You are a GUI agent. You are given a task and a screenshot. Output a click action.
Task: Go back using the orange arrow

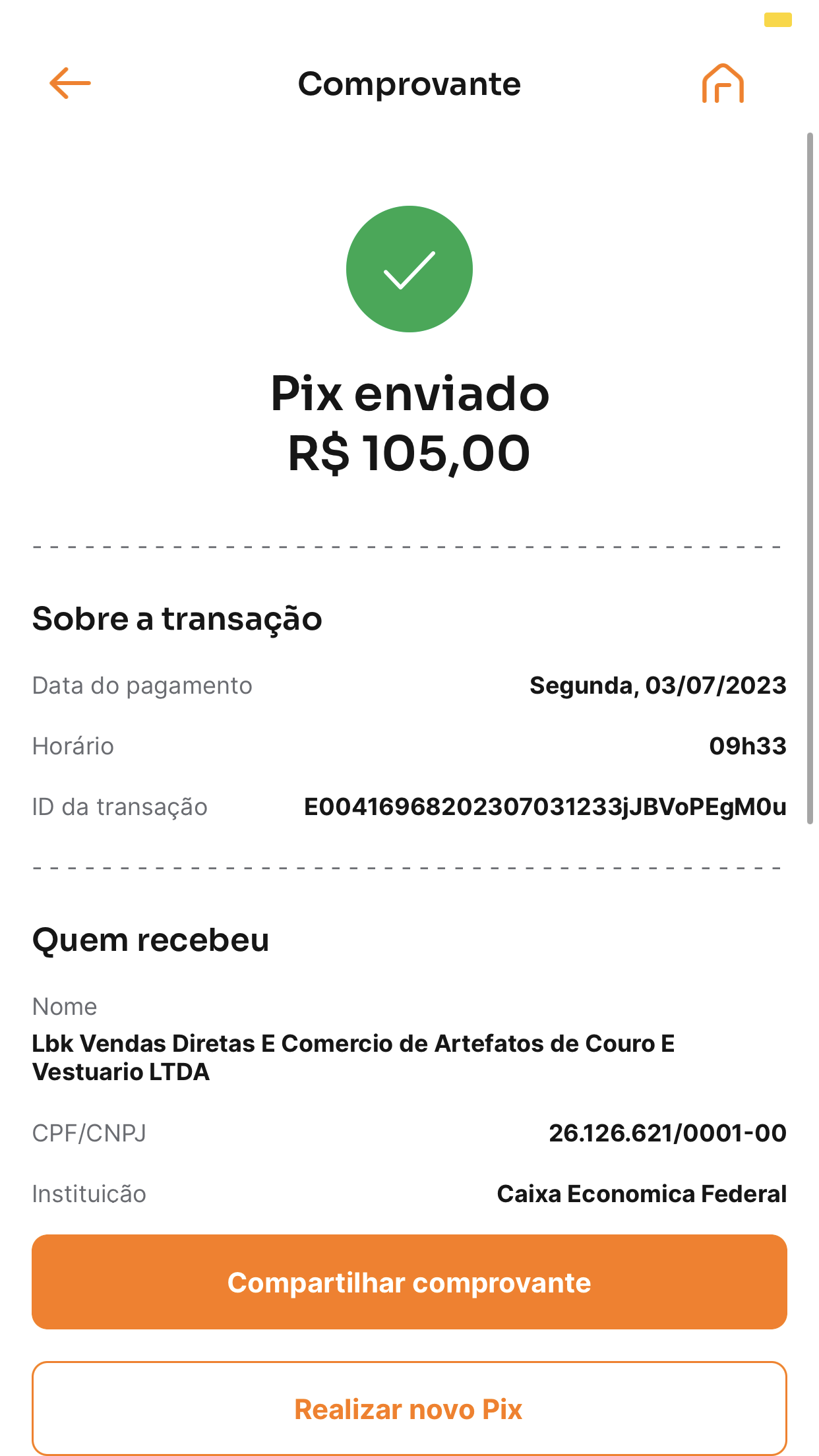[70, 83]
